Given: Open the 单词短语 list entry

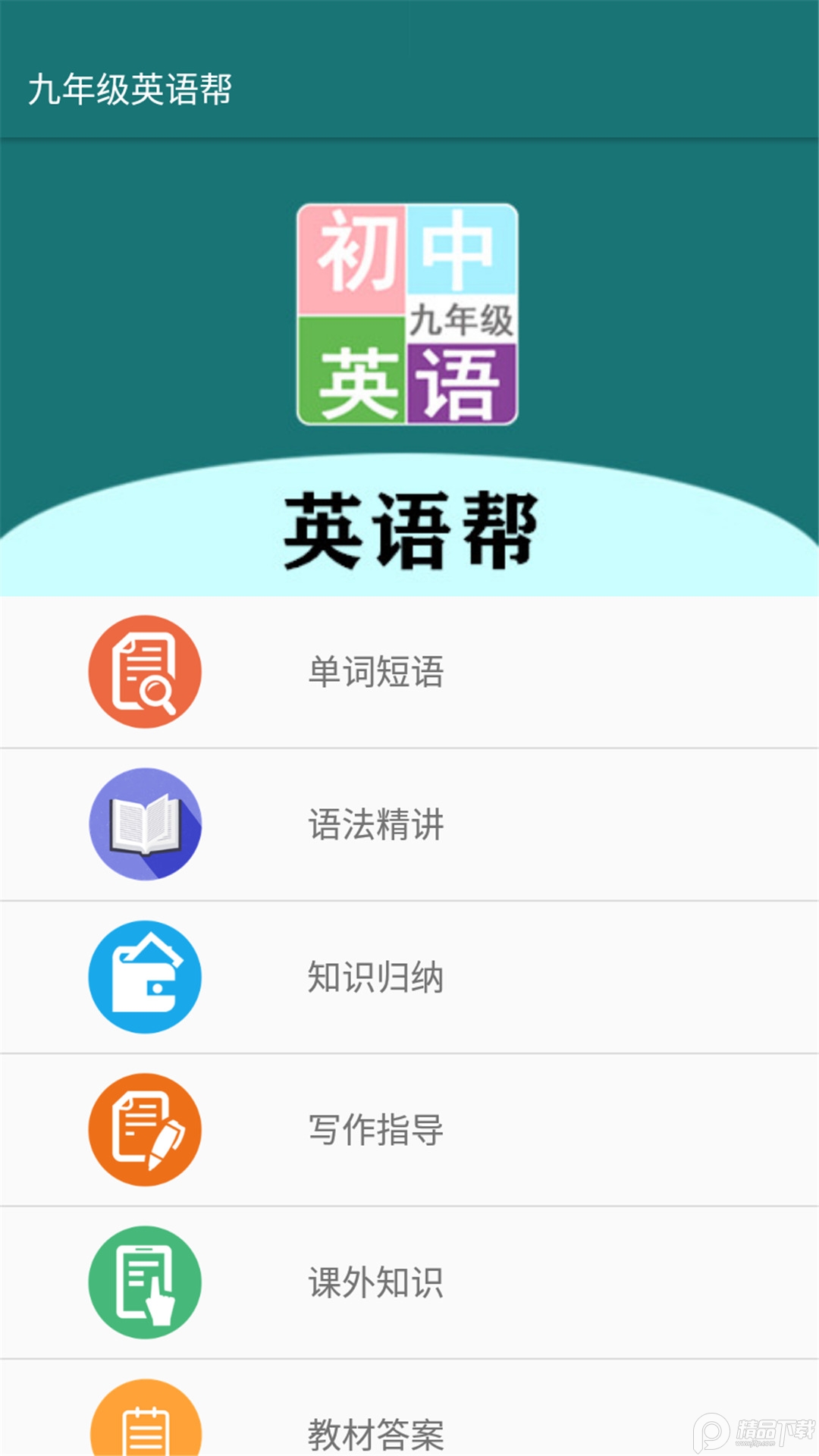Looking at the screenshot, I should tap(409, 673).
